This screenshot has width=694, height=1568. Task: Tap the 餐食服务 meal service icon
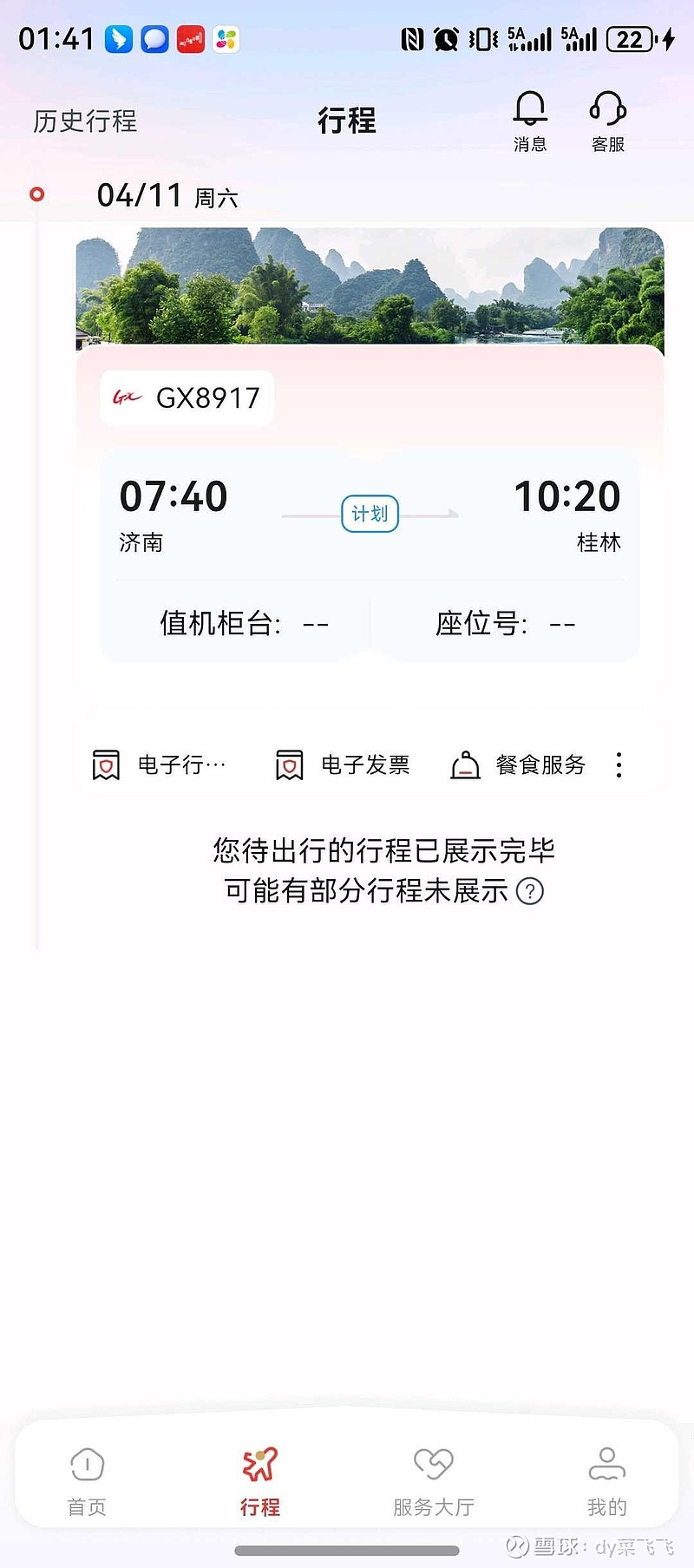pyautogui.click(x=466, y=764)
